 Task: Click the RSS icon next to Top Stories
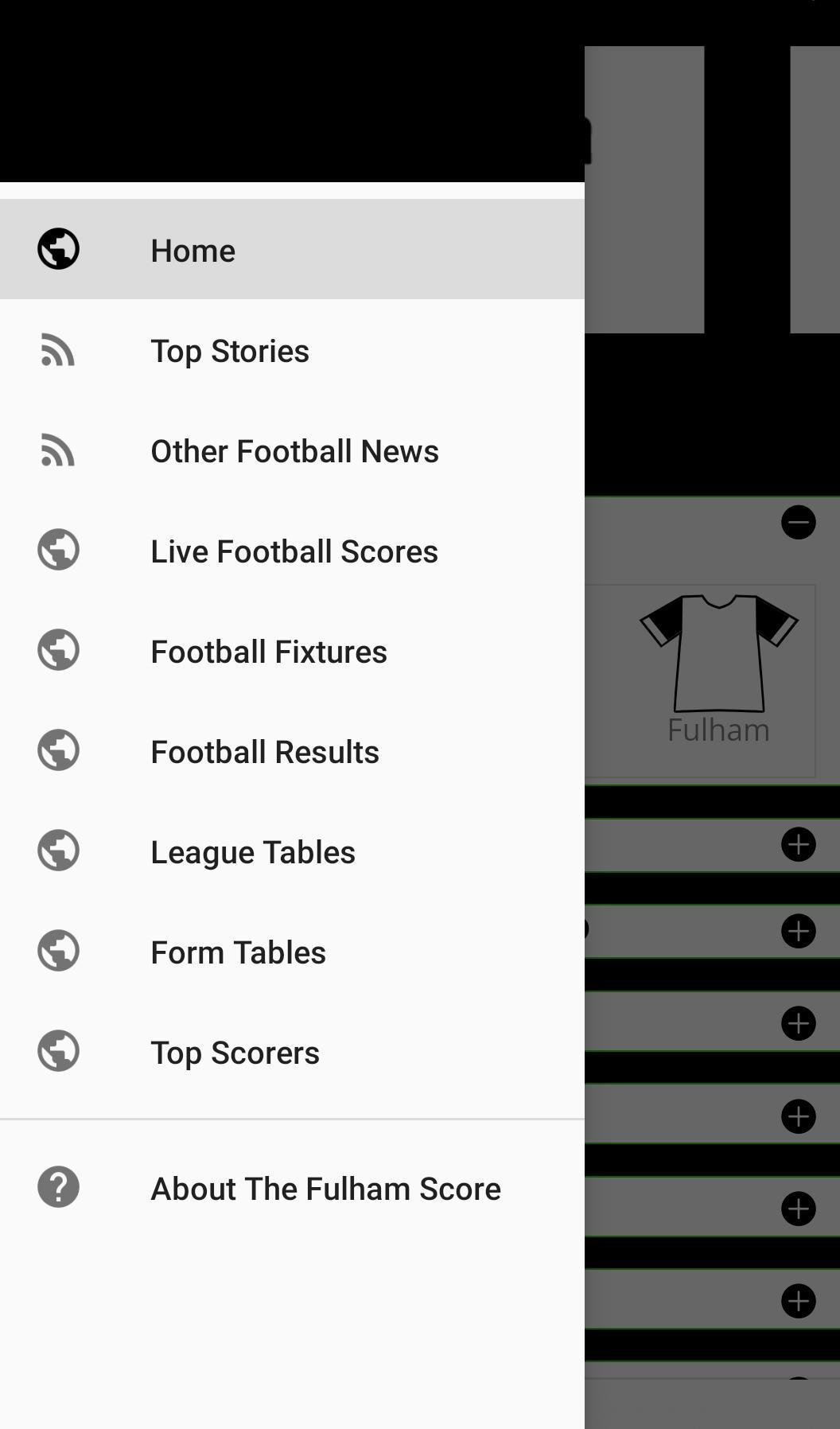[58, 351]
